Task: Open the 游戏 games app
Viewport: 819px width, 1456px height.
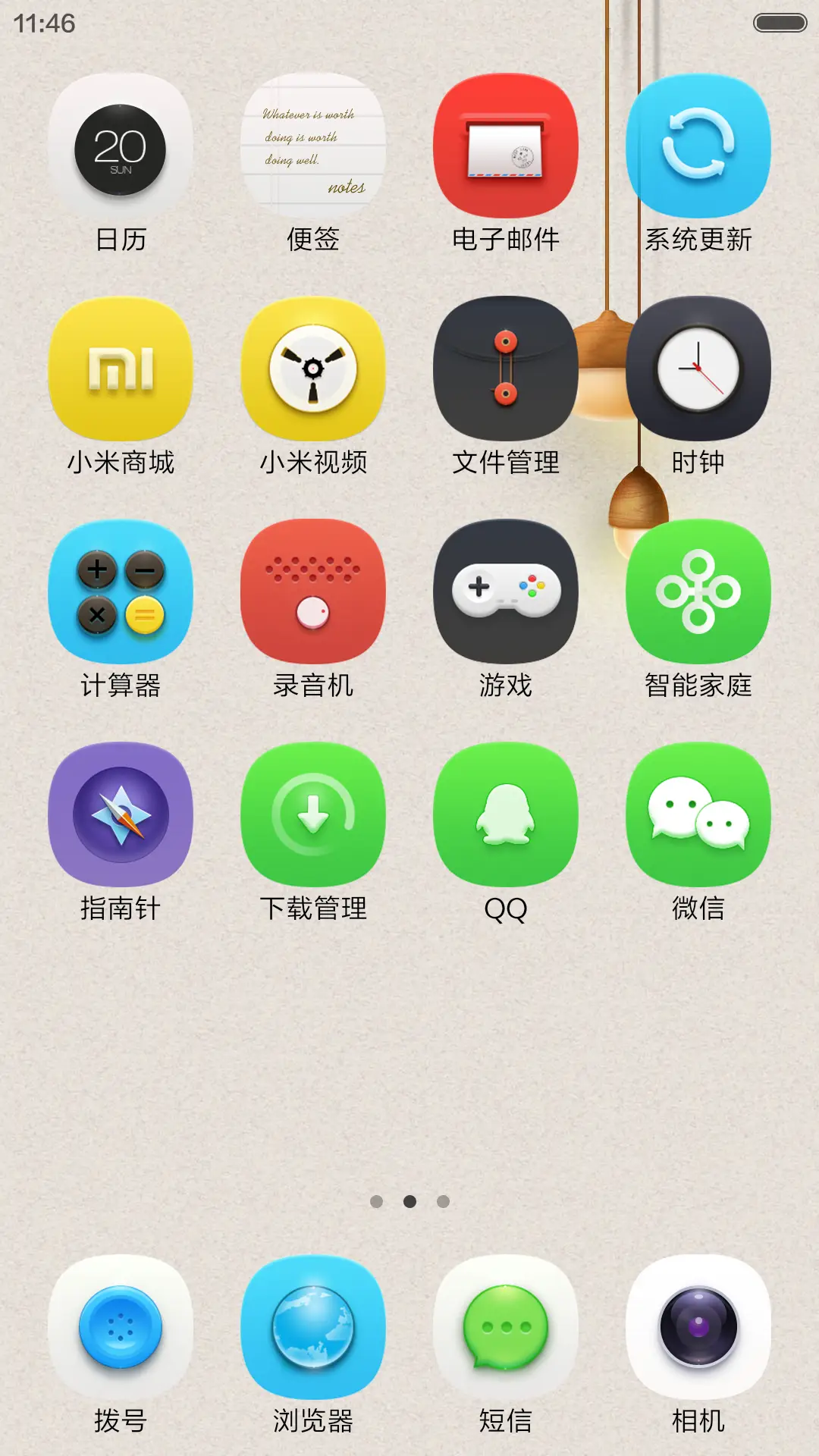Action: coord(506,590)
